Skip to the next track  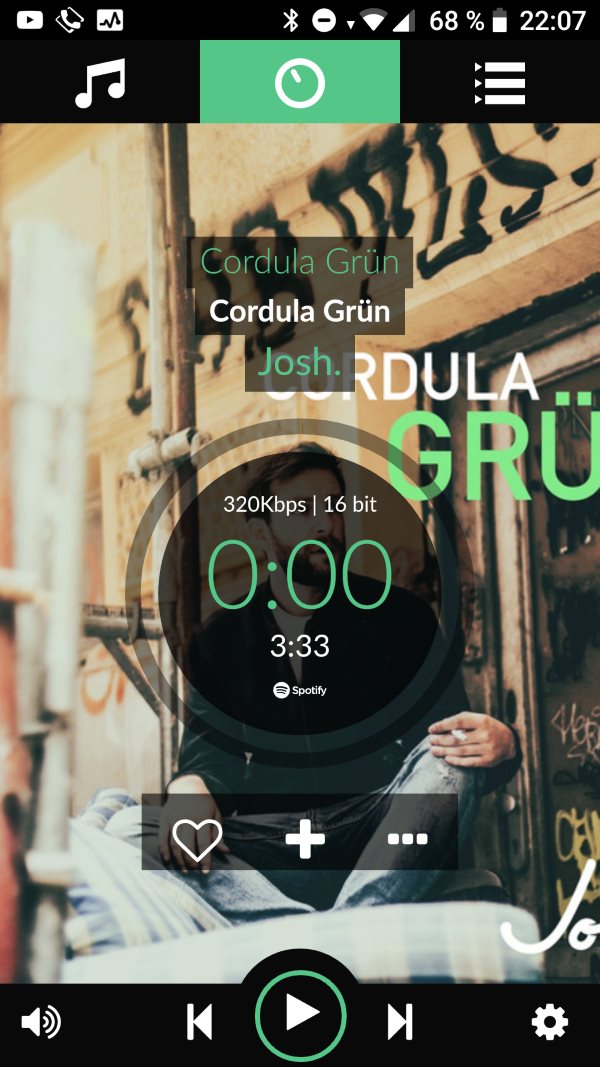click(x=400, y=1022)
